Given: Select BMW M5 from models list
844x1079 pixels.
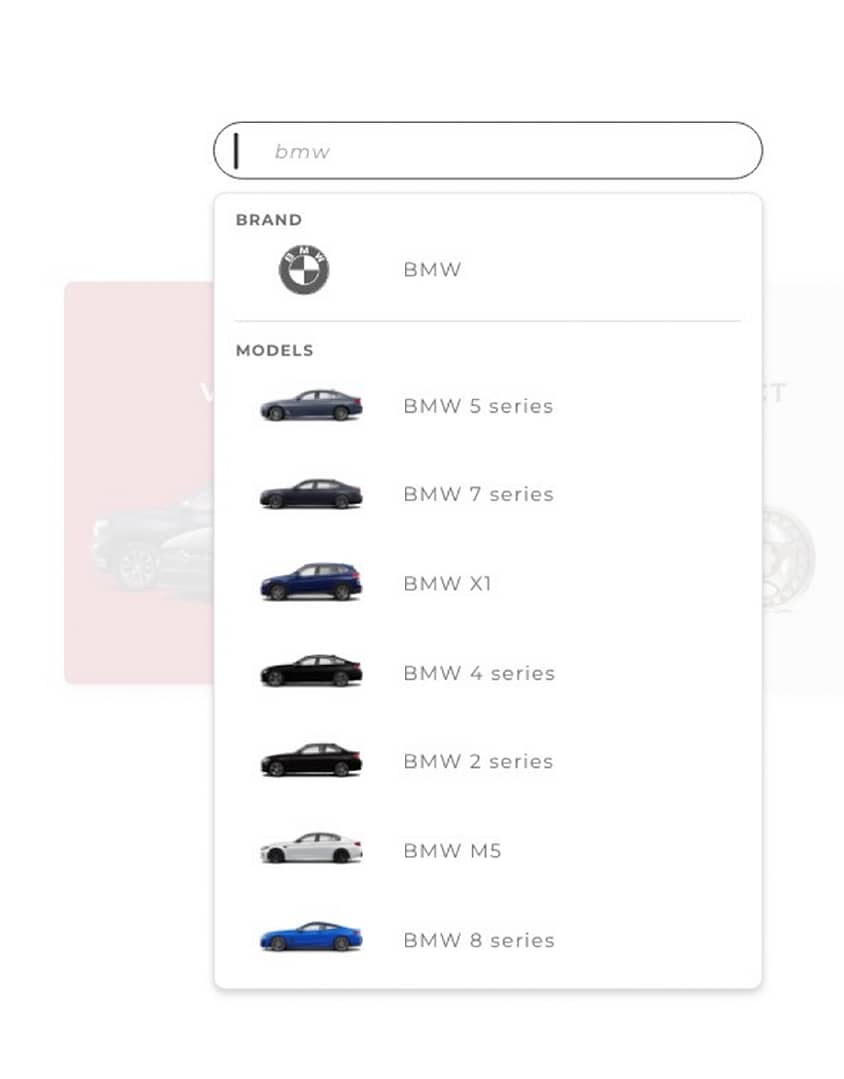Looking at the screenshot, I should tap(452, 851).
